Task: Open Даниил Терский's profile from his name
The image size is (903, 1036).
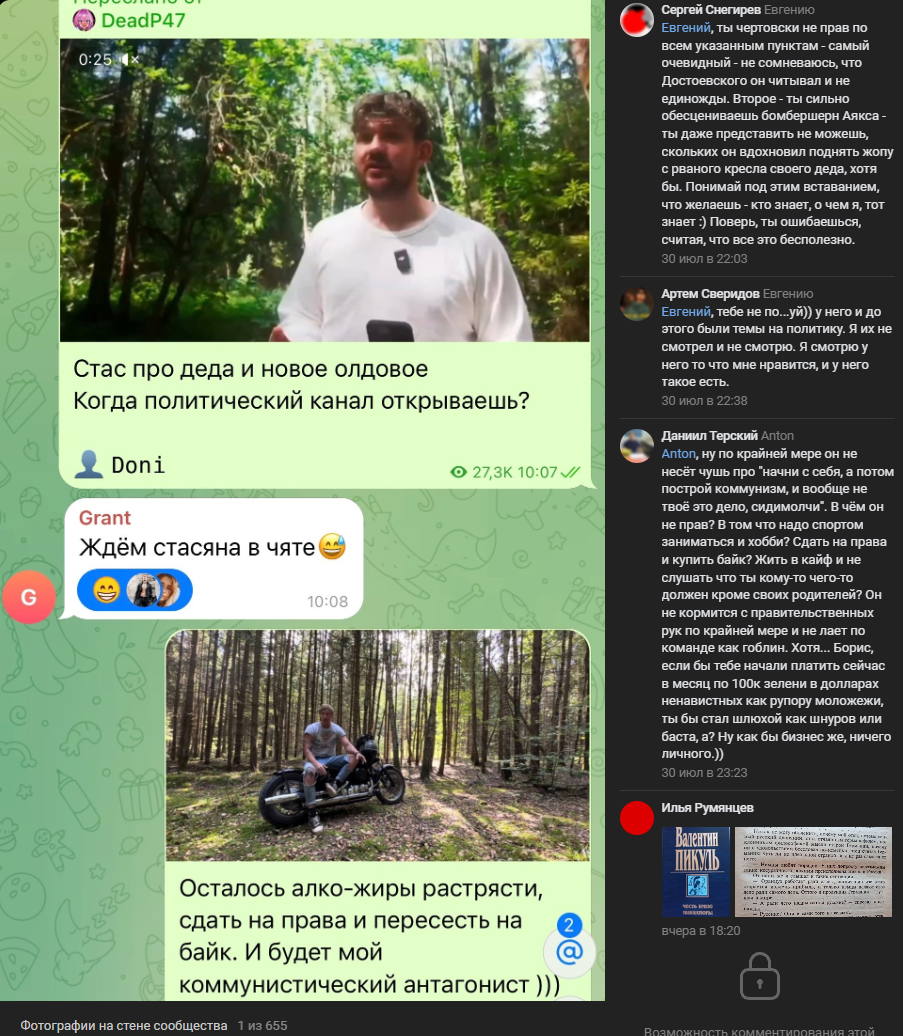Action: (709, 436)
